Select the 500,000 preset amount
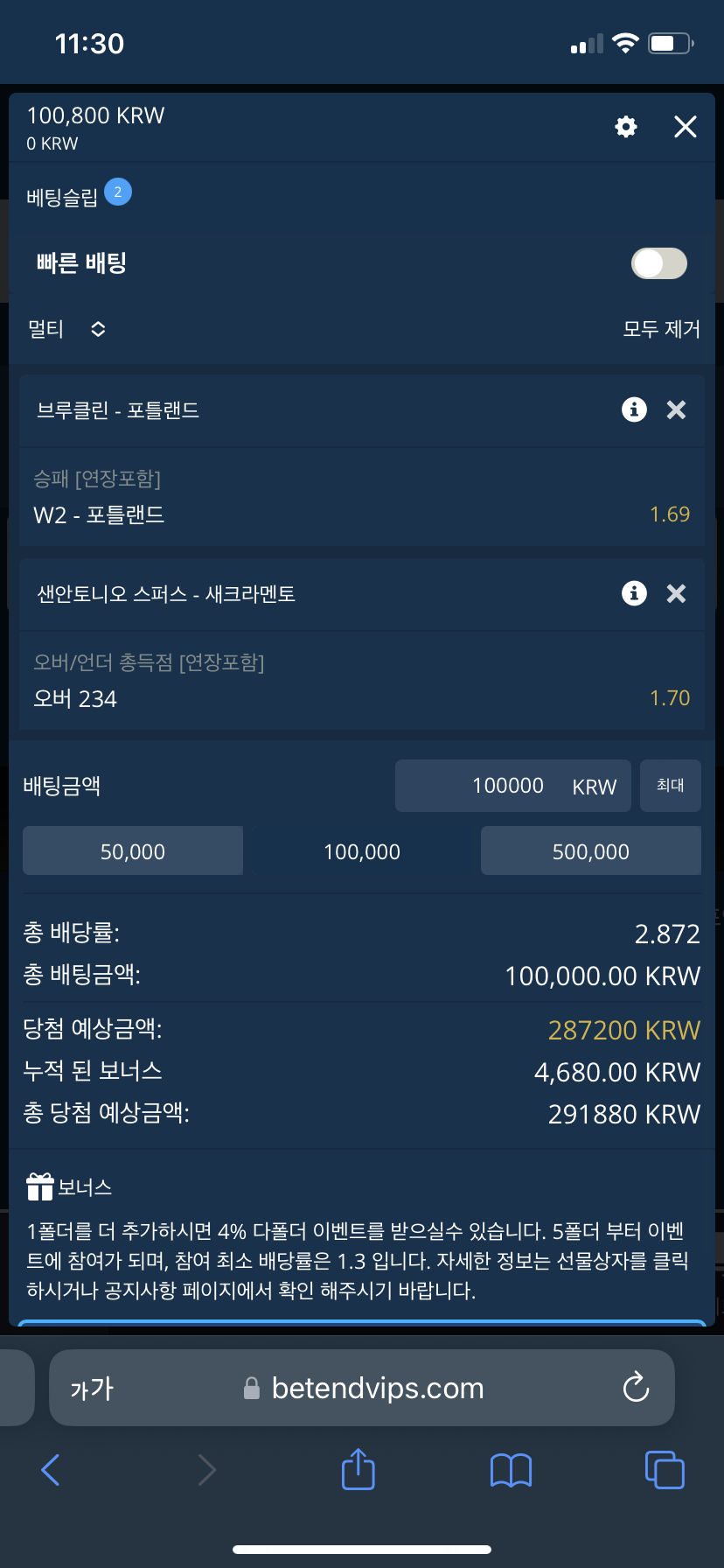This screenshot has width=724, height=1568. [591, 851]
